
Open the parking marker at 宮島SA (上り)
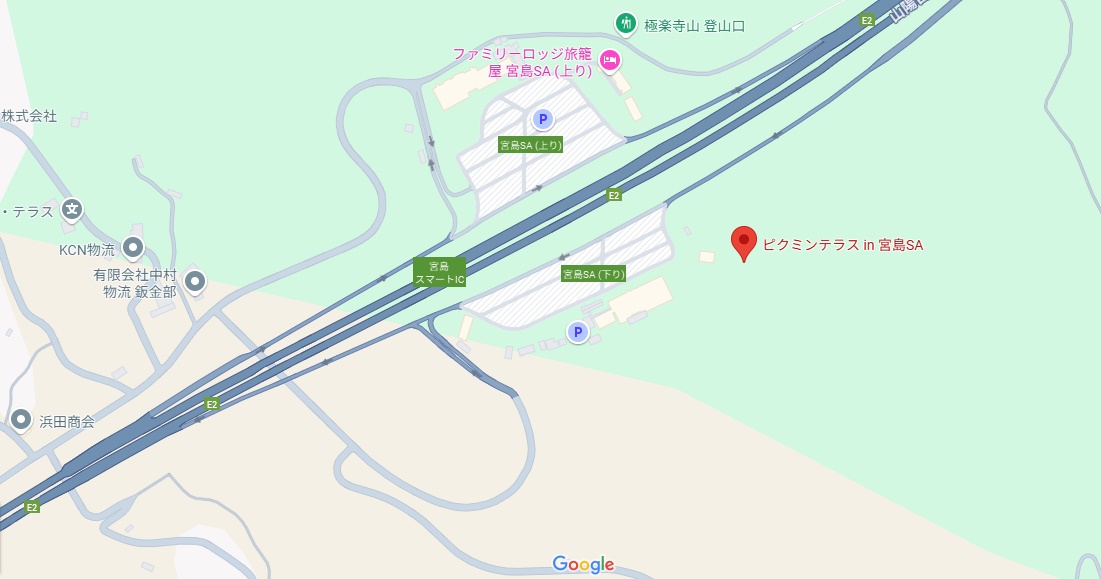click(542, 120)
